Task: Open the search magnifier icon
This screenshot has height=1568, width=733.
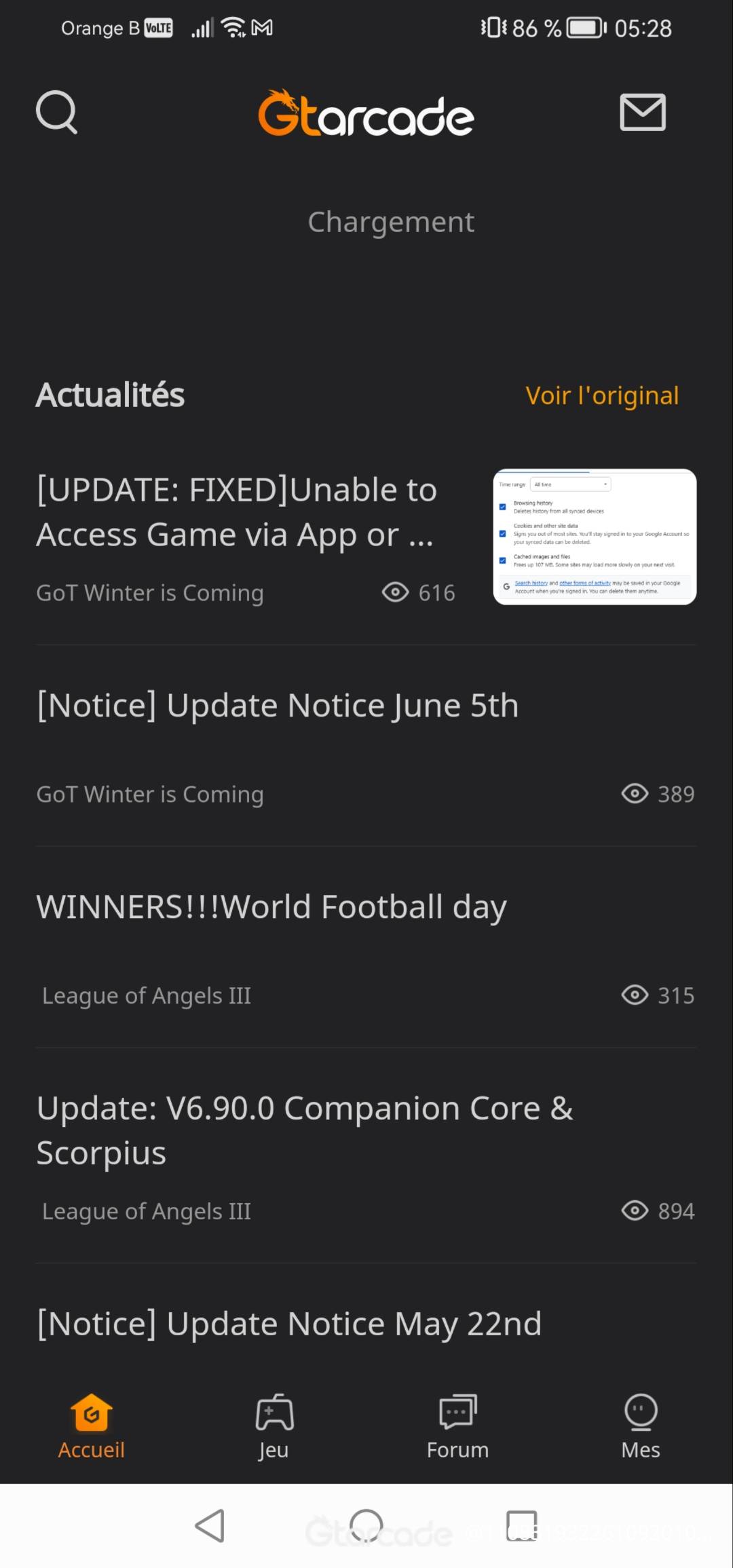Action: pos(57,113)
